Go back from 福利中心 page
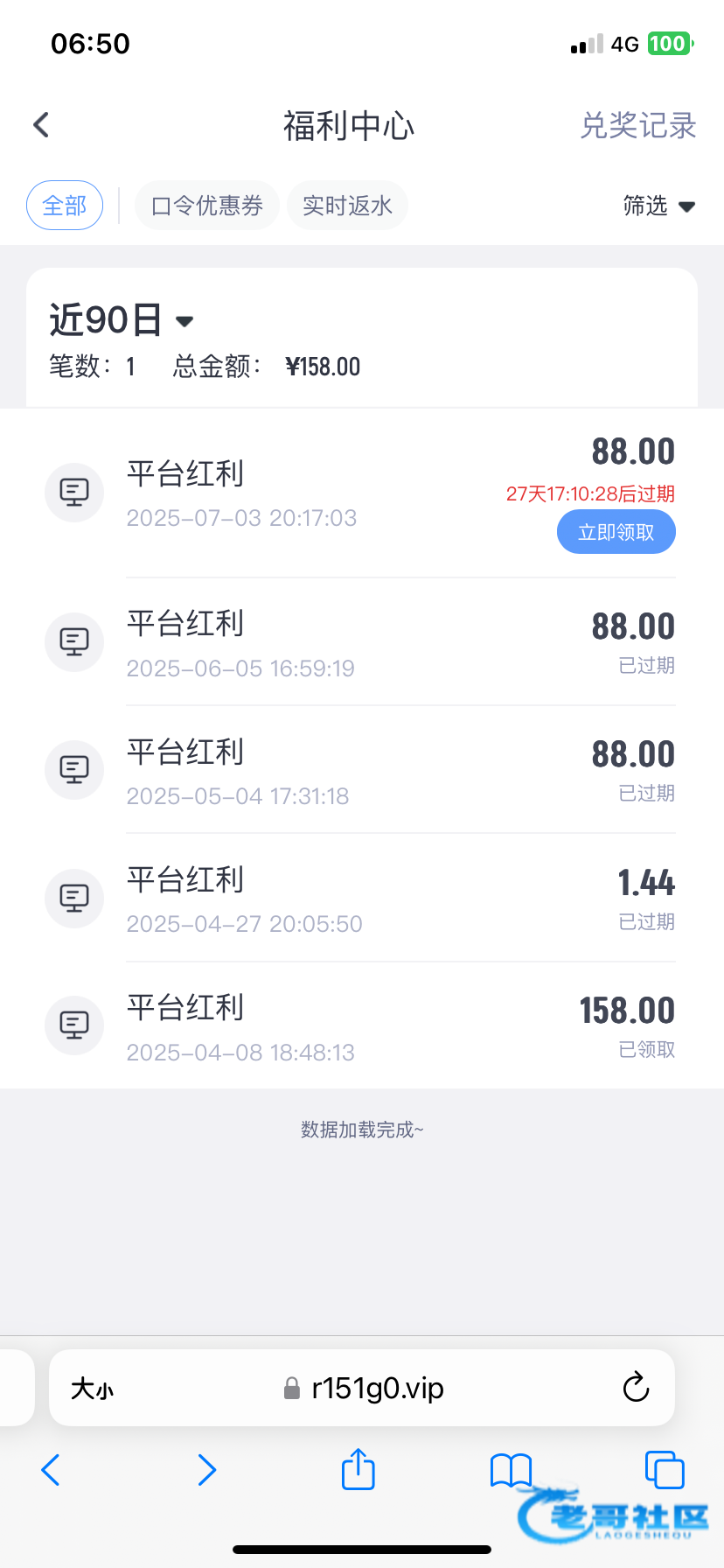 point(41,125)
